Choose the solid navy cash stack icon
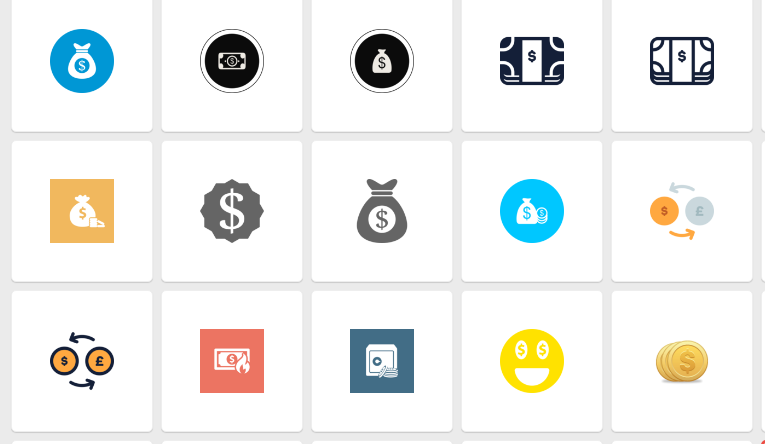The height and width of the screenshot is (444, 765). [x=532, y=61]
